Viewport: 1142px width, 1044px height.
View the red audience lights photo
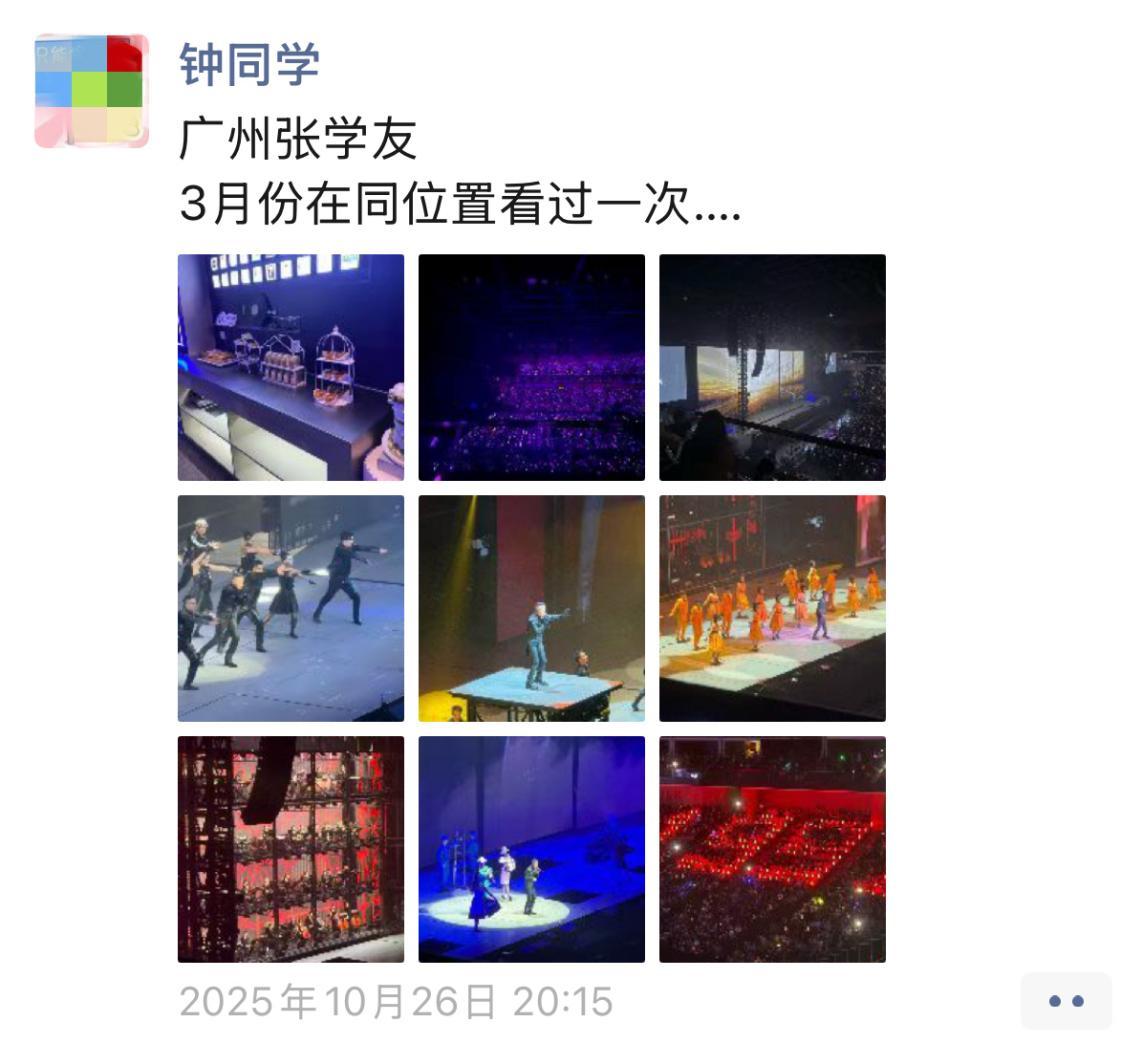772,849
